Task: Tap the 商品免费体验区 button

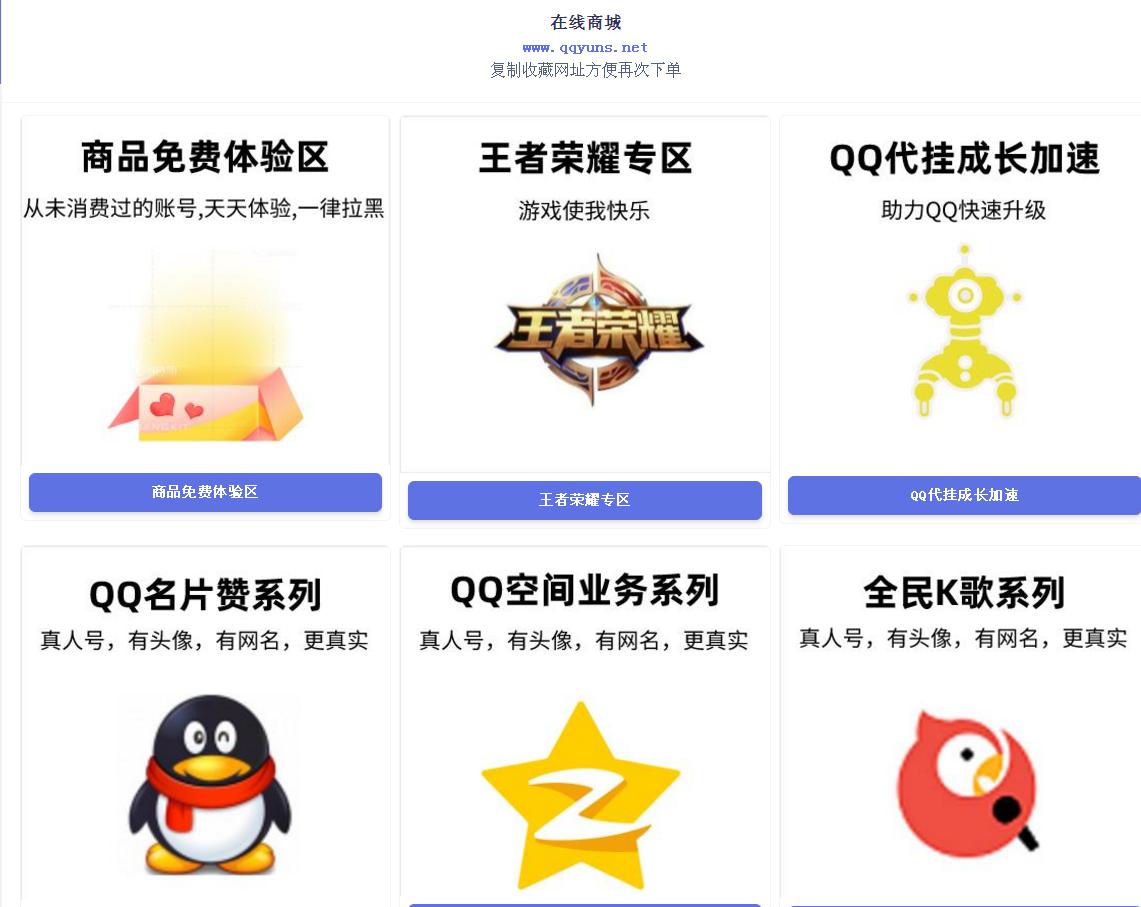Action: (x=205, y=492)
